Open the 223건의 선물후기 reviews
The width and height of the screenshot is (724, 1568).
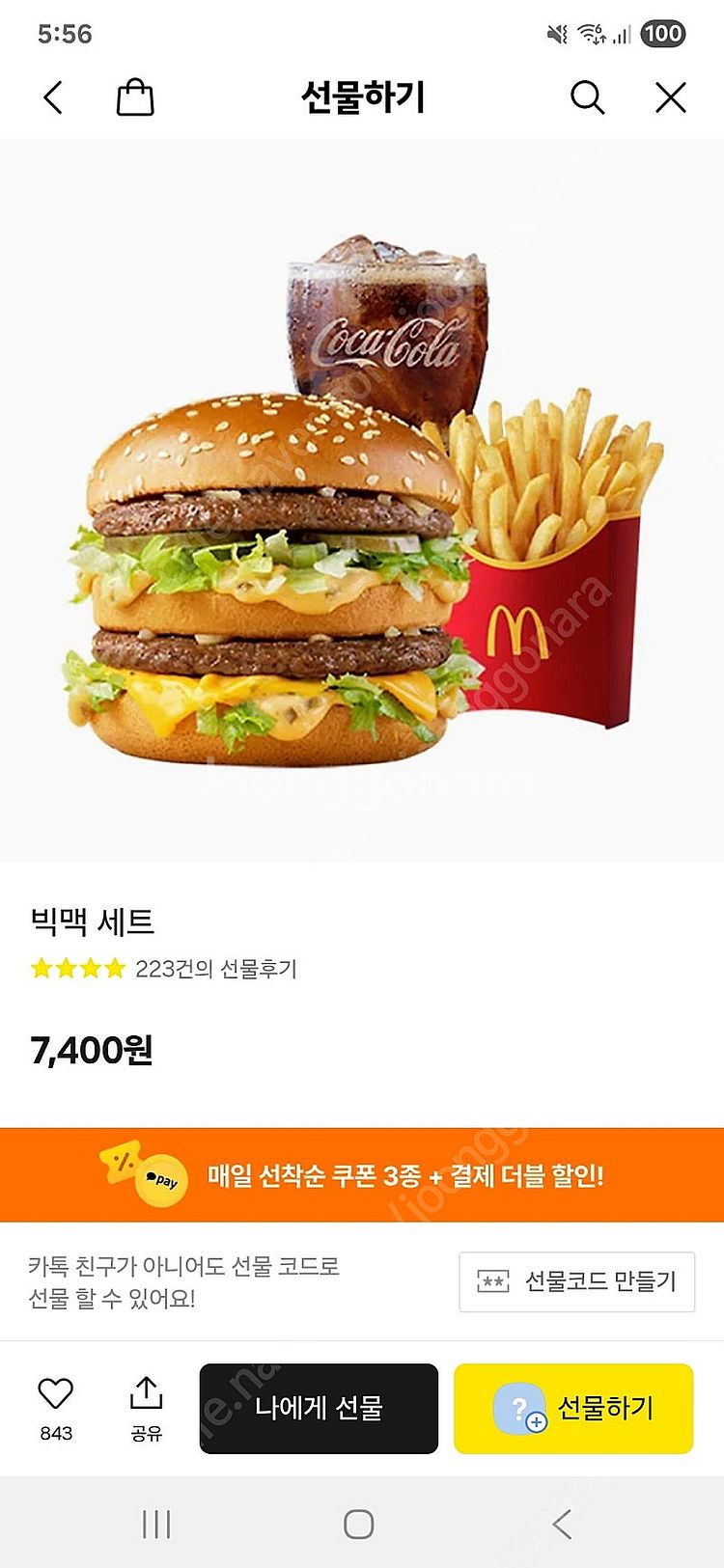pyautogui.click(x=215, y=969)
